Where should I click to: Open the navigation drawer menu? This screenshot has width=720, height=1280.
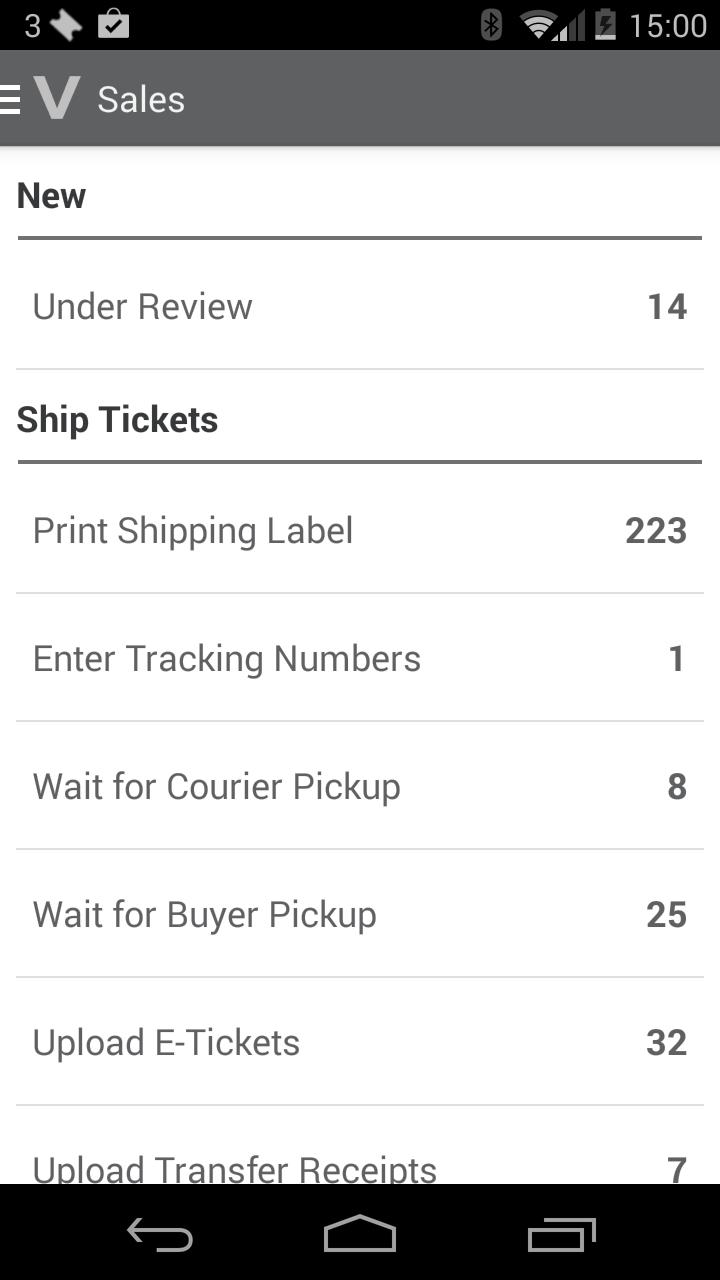pos(8,97)
